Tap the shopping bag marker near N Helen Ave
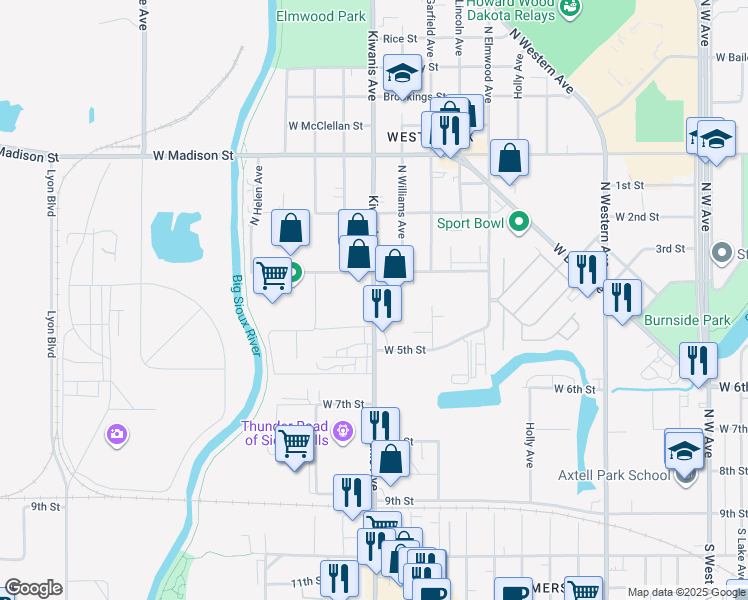The height and width of the screenshot is (600, 748). (x=291, y=229)
